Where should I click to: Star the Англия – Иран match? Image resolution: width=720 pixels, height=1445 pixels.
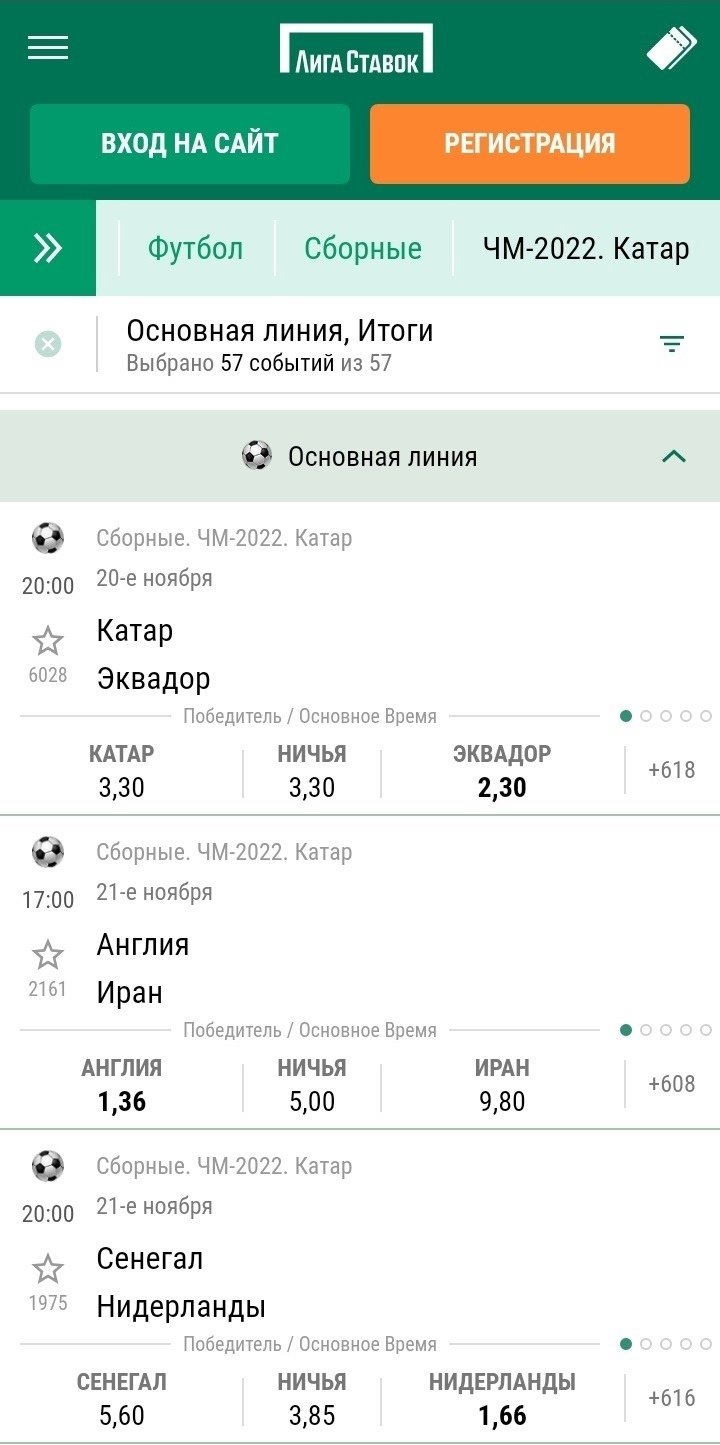click(x=48, y=955)
